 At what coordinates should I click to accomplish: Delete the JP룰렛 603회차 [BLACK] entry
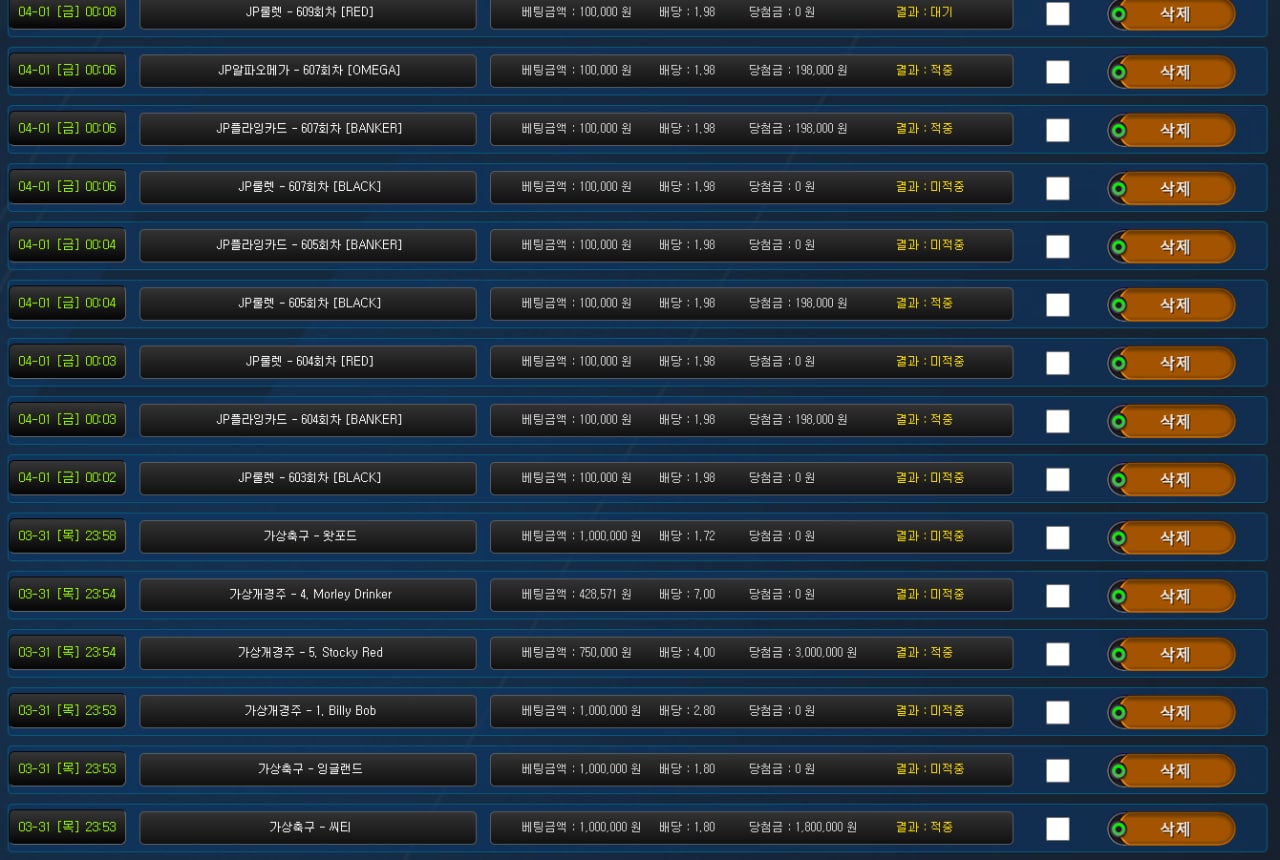pos(1172,479)
